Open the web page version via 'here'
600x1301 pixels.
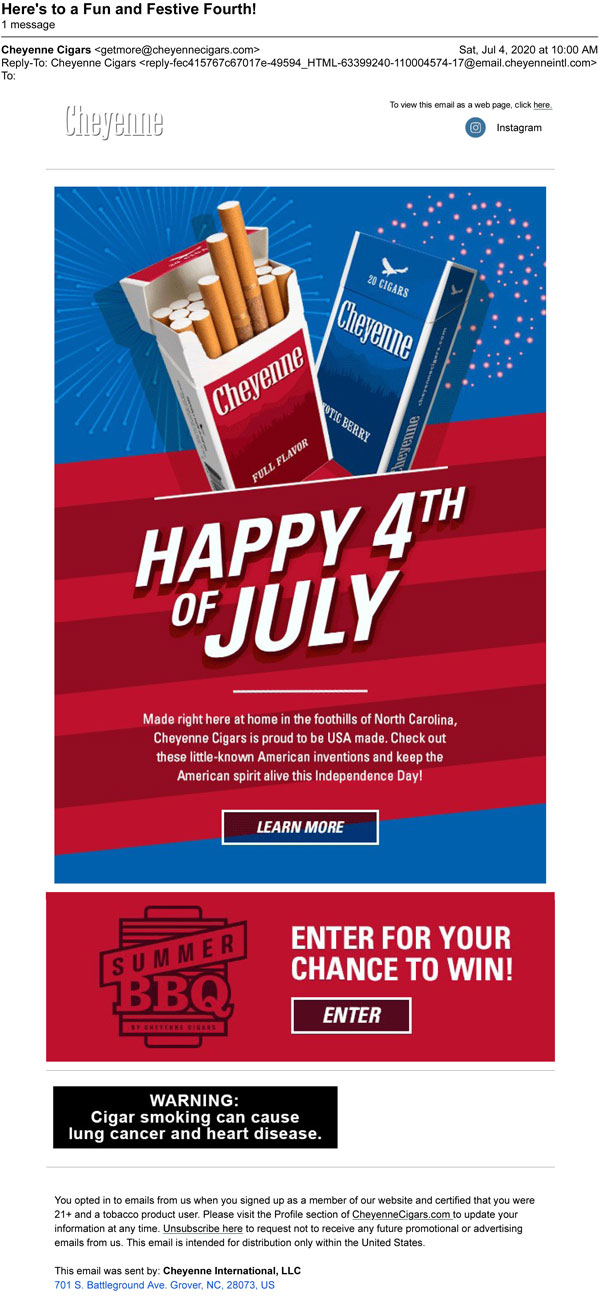tap(542, 105)
